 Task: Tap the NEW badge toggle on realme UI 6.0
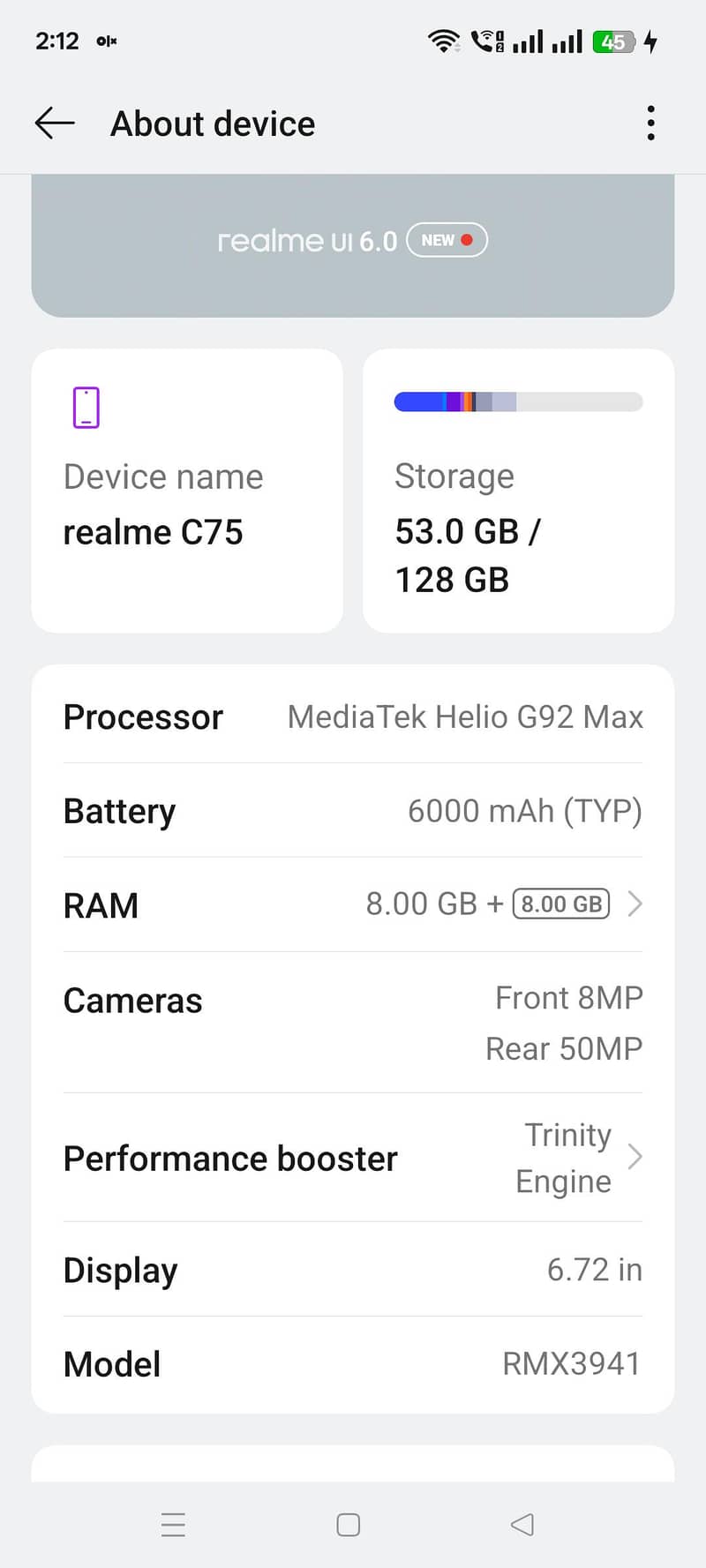pyautogui.click(x=447, y=239)
